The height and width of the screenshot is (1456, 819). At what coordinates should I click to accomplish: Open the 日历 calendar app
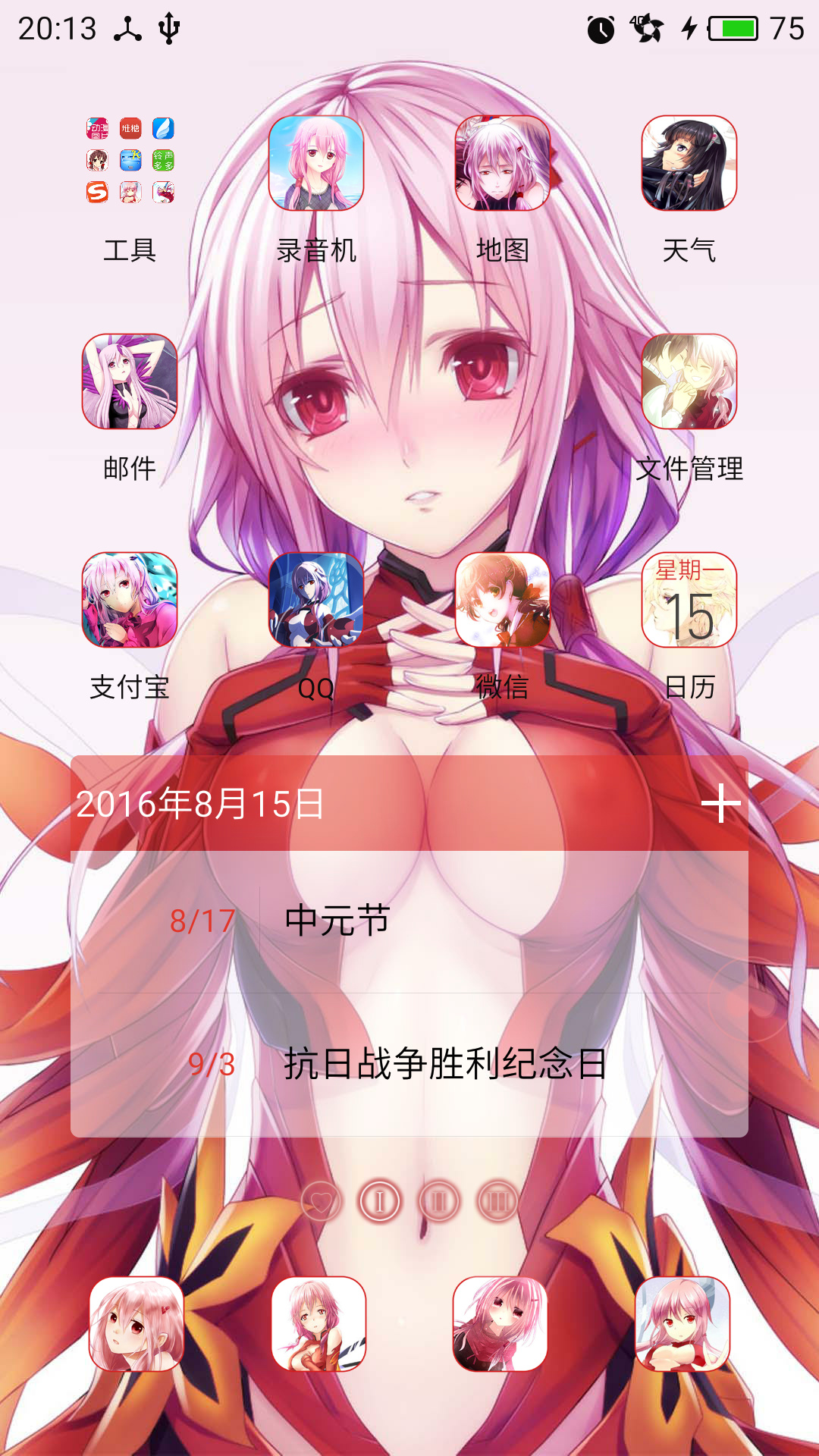click(x=689, y=600)
